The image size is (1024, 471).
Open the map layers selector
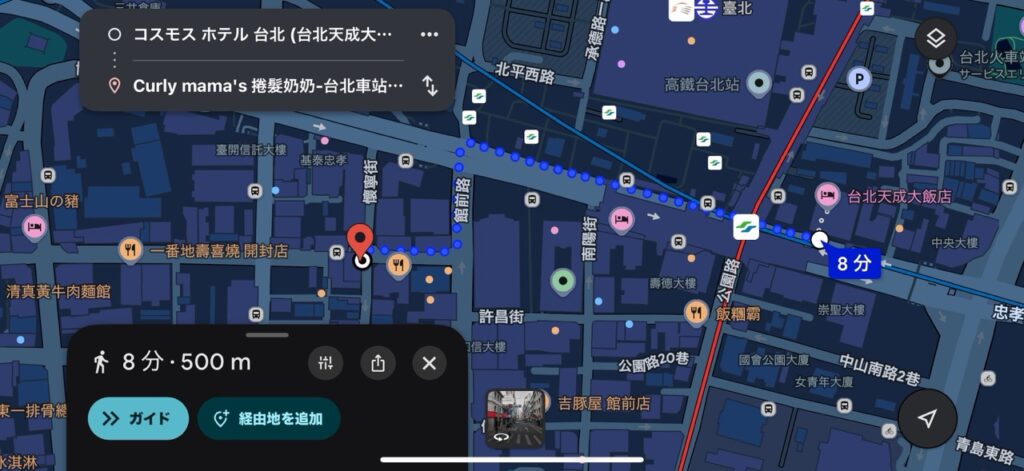935,39
